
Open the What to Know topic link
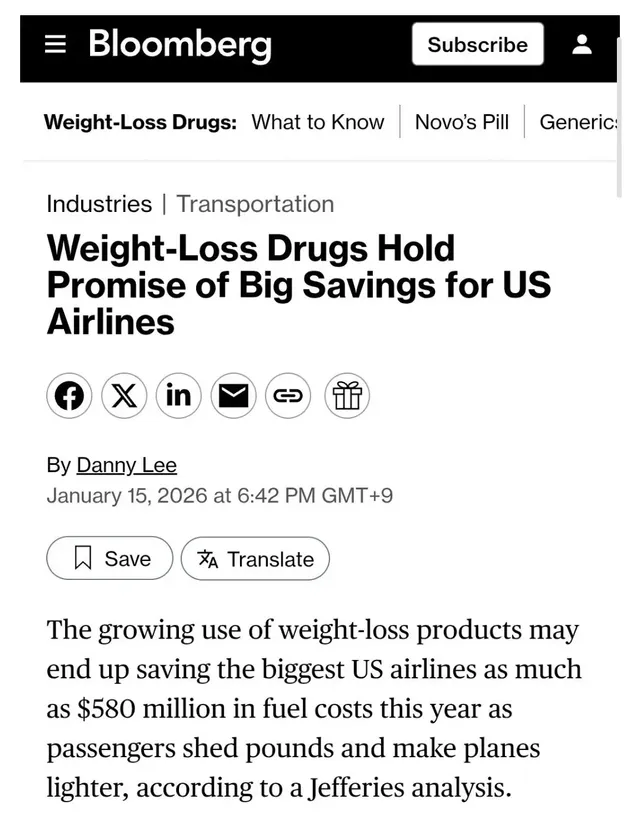(x=317, y=122)
